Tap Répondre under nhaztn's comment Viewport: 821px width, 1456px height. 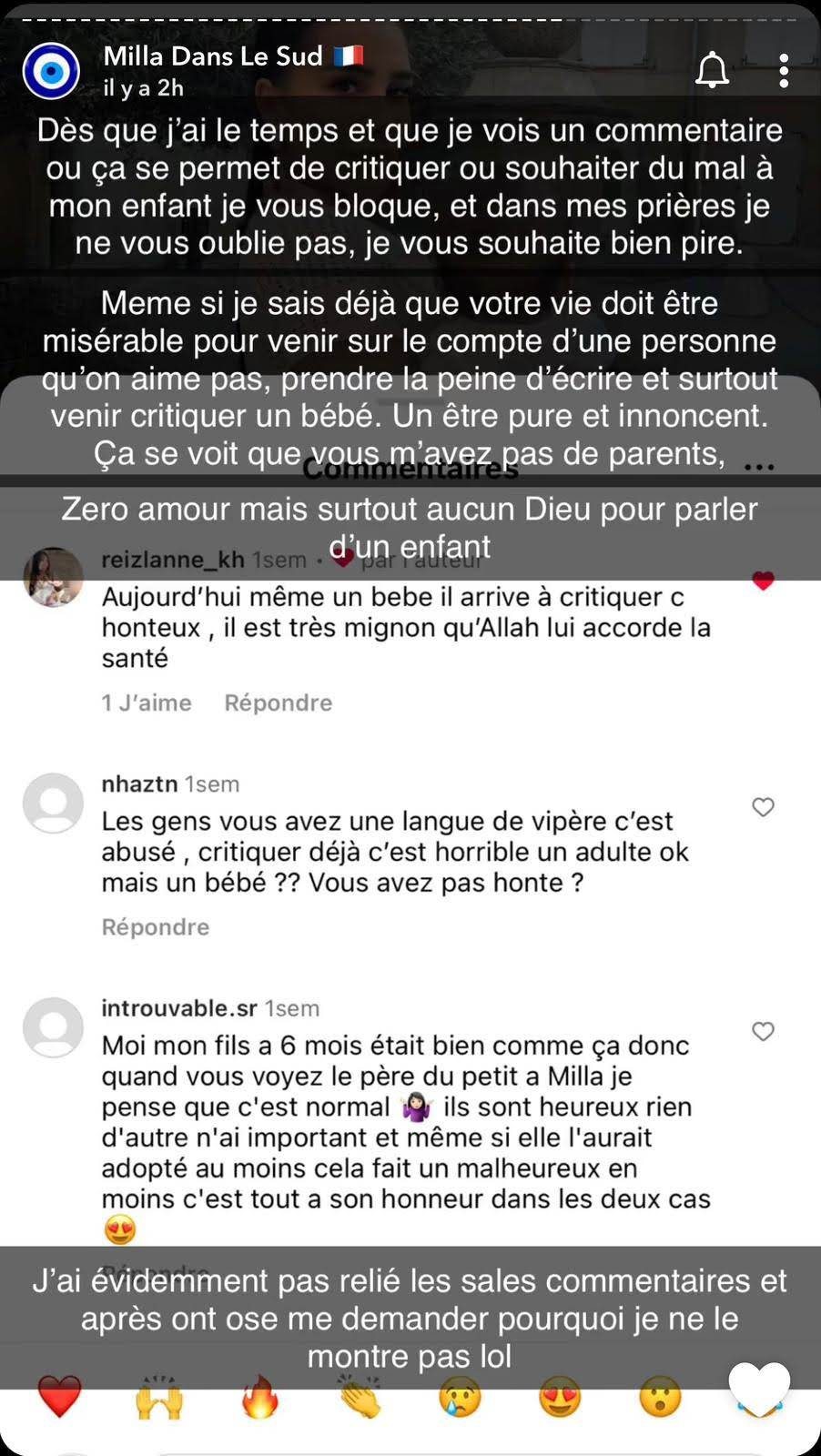[155, 926]
